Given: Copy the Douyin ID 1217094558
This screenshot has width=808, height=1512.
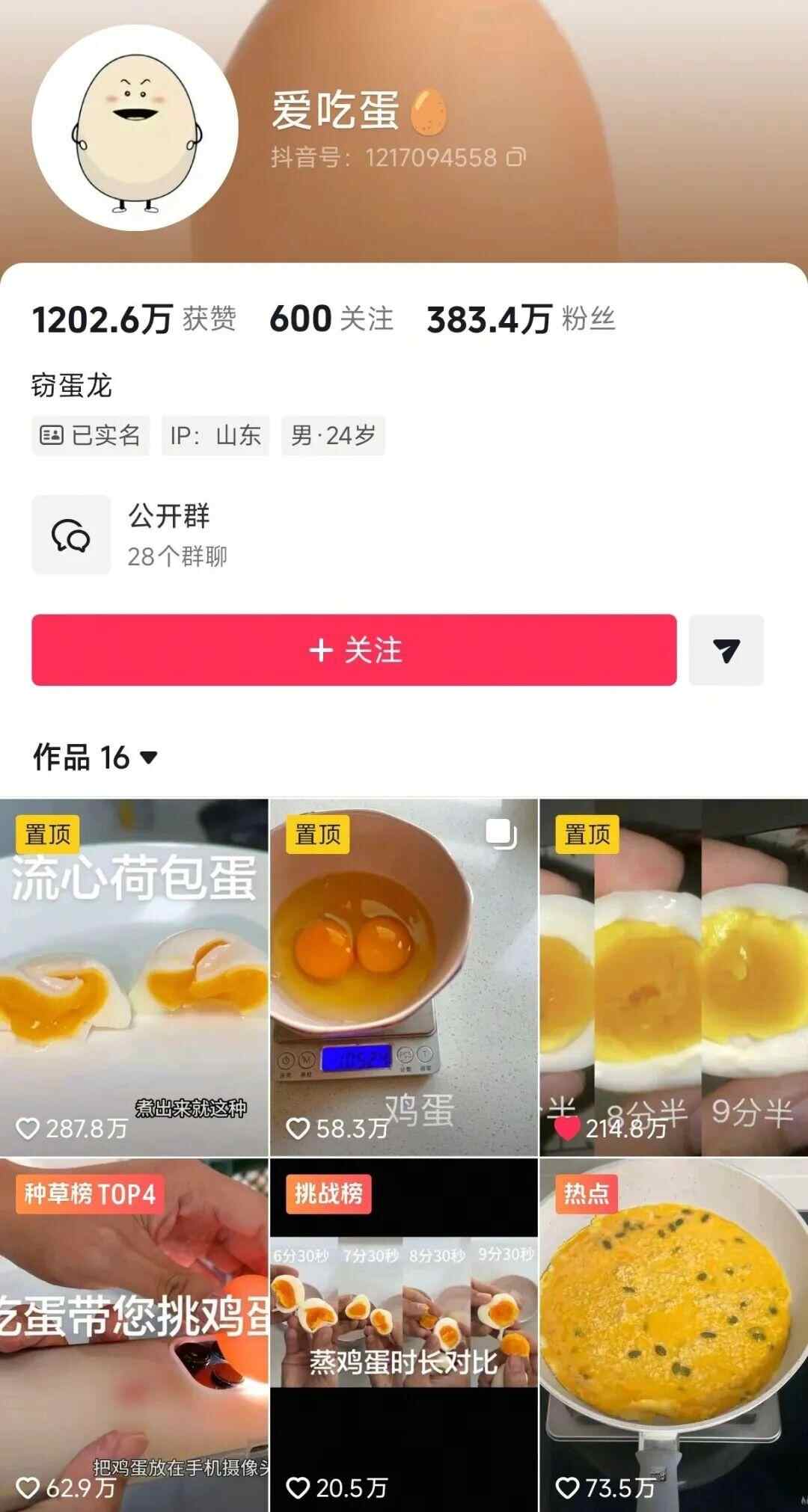Looking at the screenshot, I should (516, 158).
